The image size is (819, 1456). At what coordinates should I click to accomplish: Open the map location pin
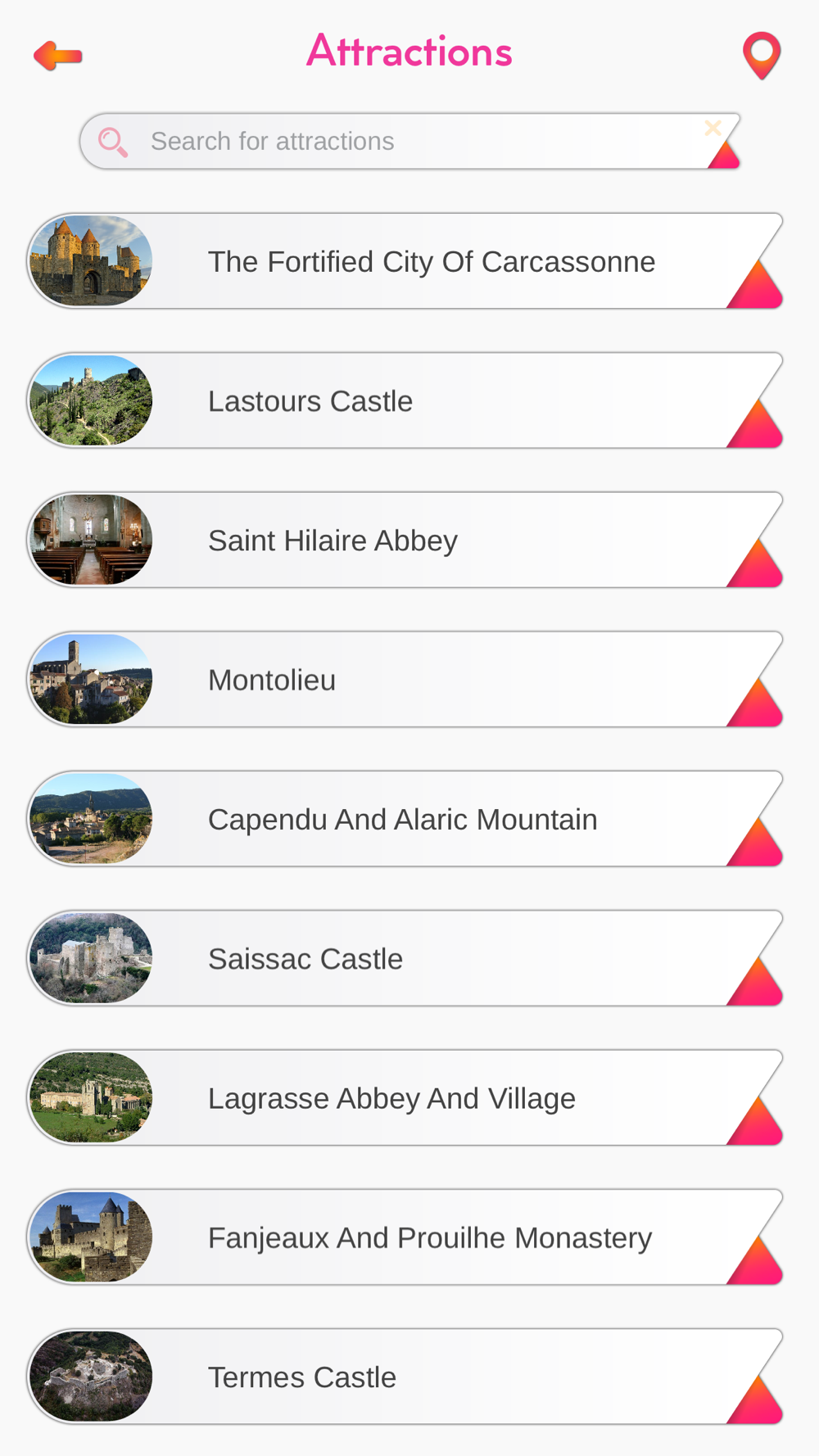(761, 55)
